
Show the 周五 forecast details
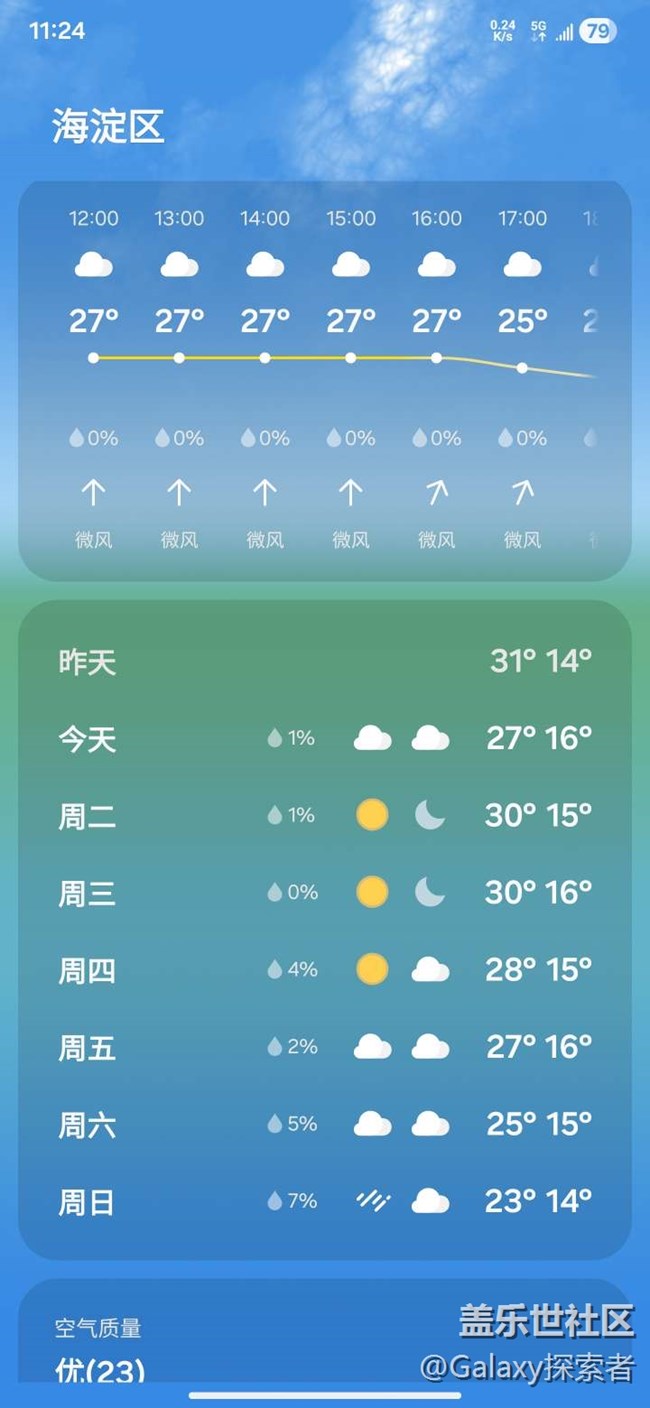coord(325,1047)
